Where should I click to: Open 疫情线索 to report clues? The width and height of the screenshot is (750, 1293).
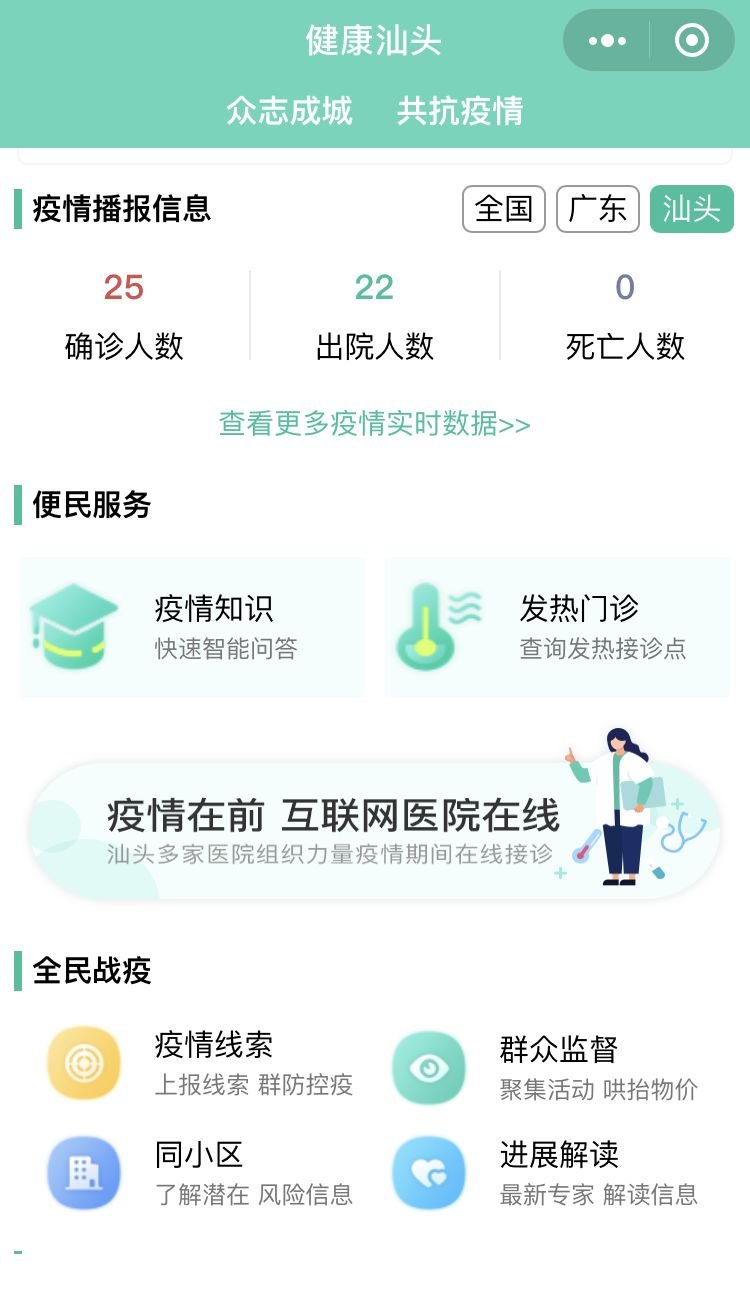[200, 1064]
